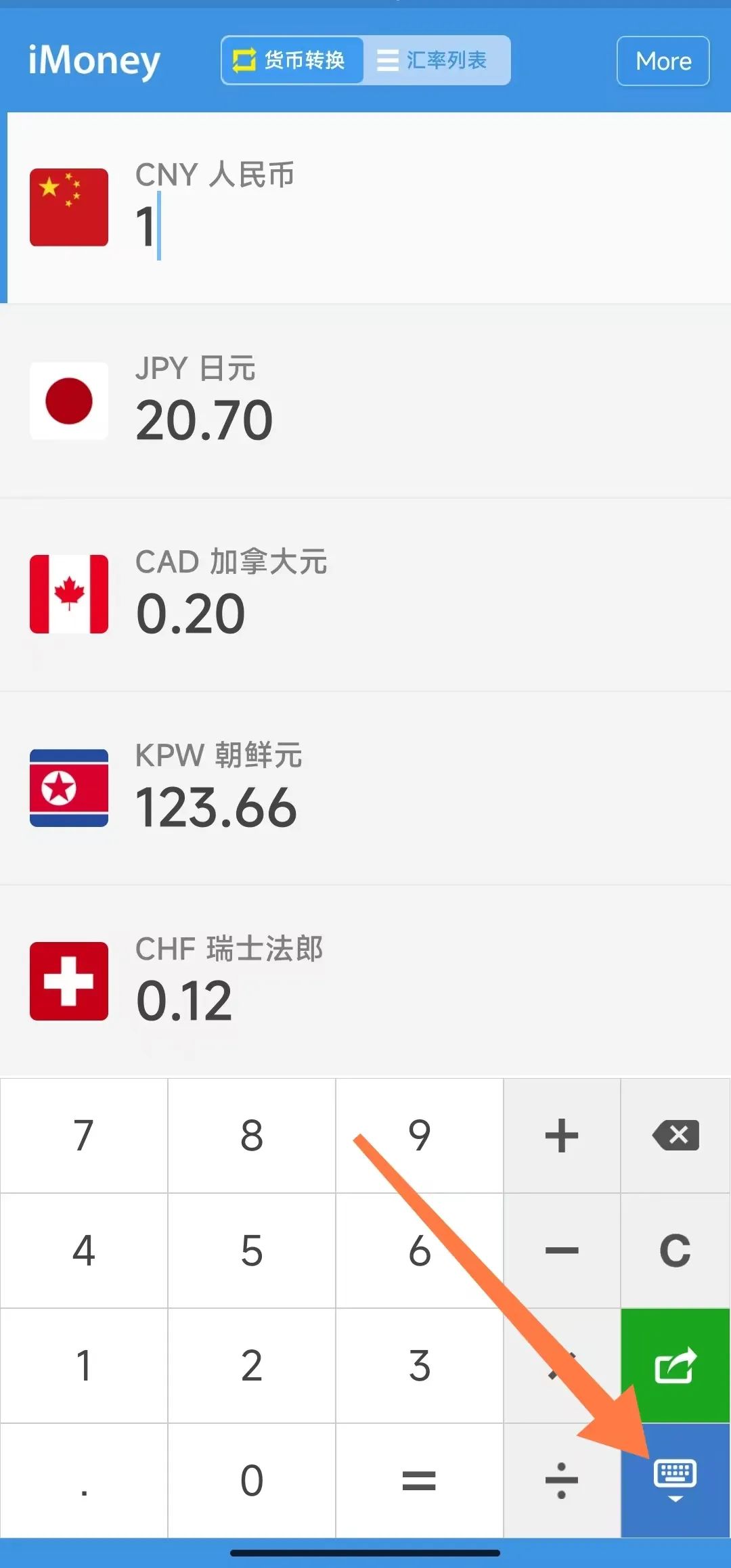Select the CAD 加拿大元 currency row
The image size is (731, 1568).
(365, 595)
